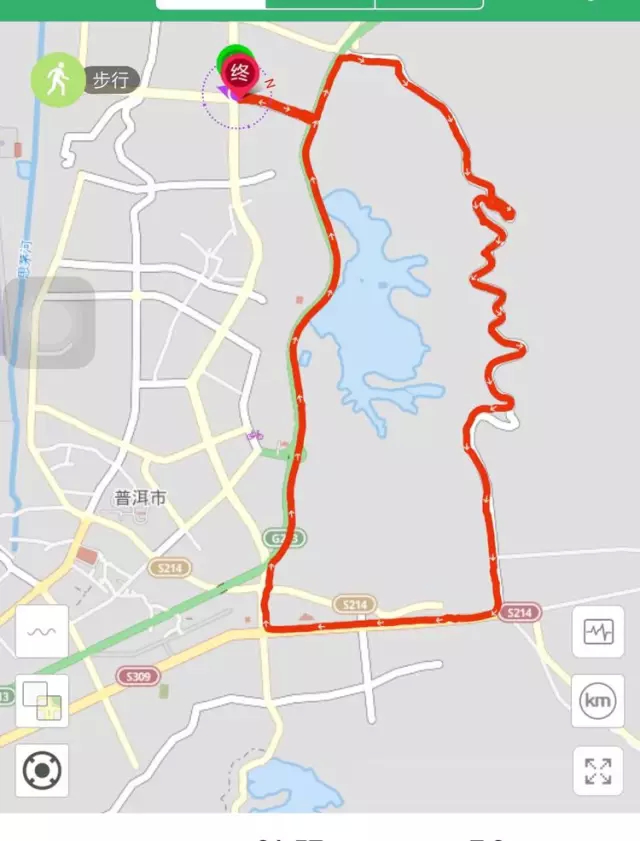Open the wave line elevation button
This screenshot has width=640, height=841.
[42, 631]
